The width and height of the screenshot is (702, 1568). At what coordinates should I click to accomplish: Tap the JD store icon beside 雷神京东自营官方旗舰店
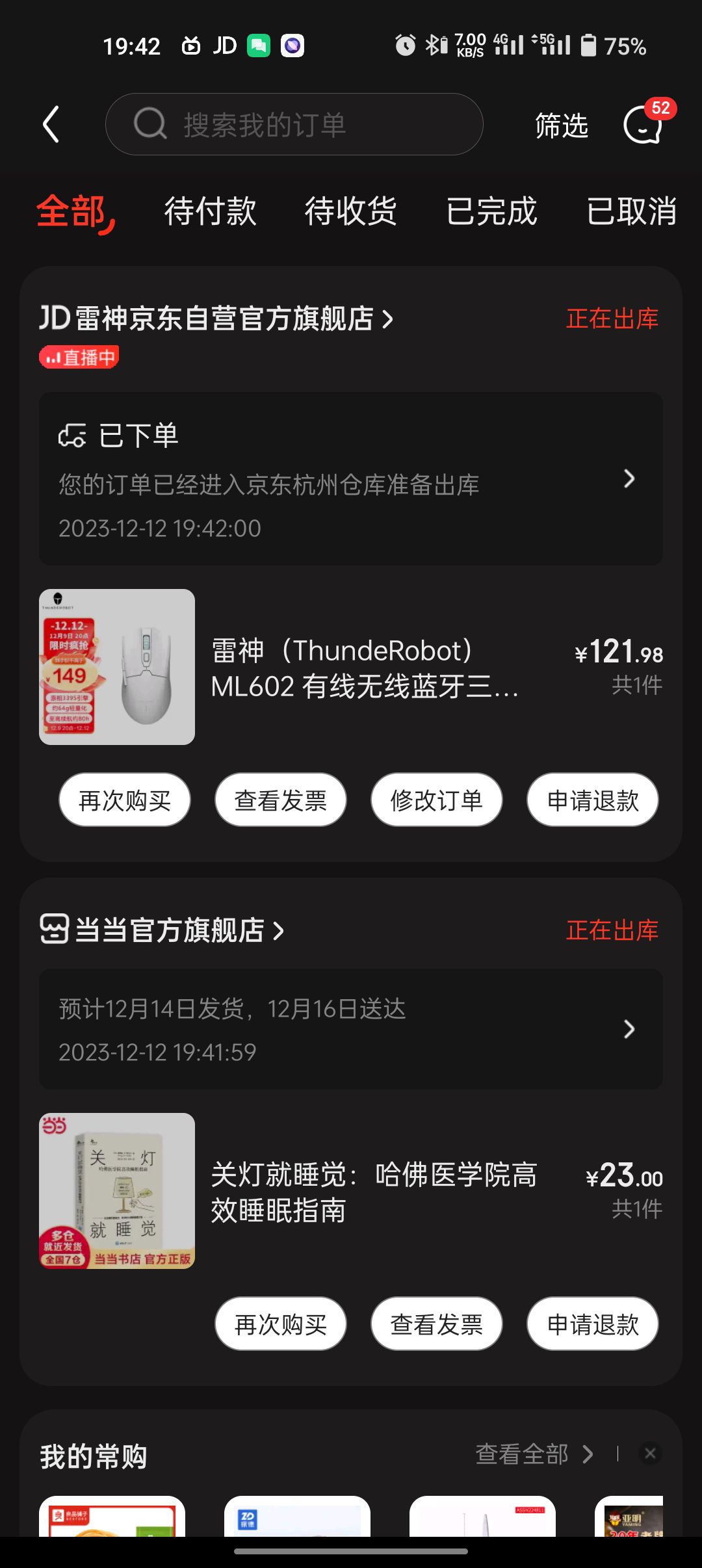56,319
